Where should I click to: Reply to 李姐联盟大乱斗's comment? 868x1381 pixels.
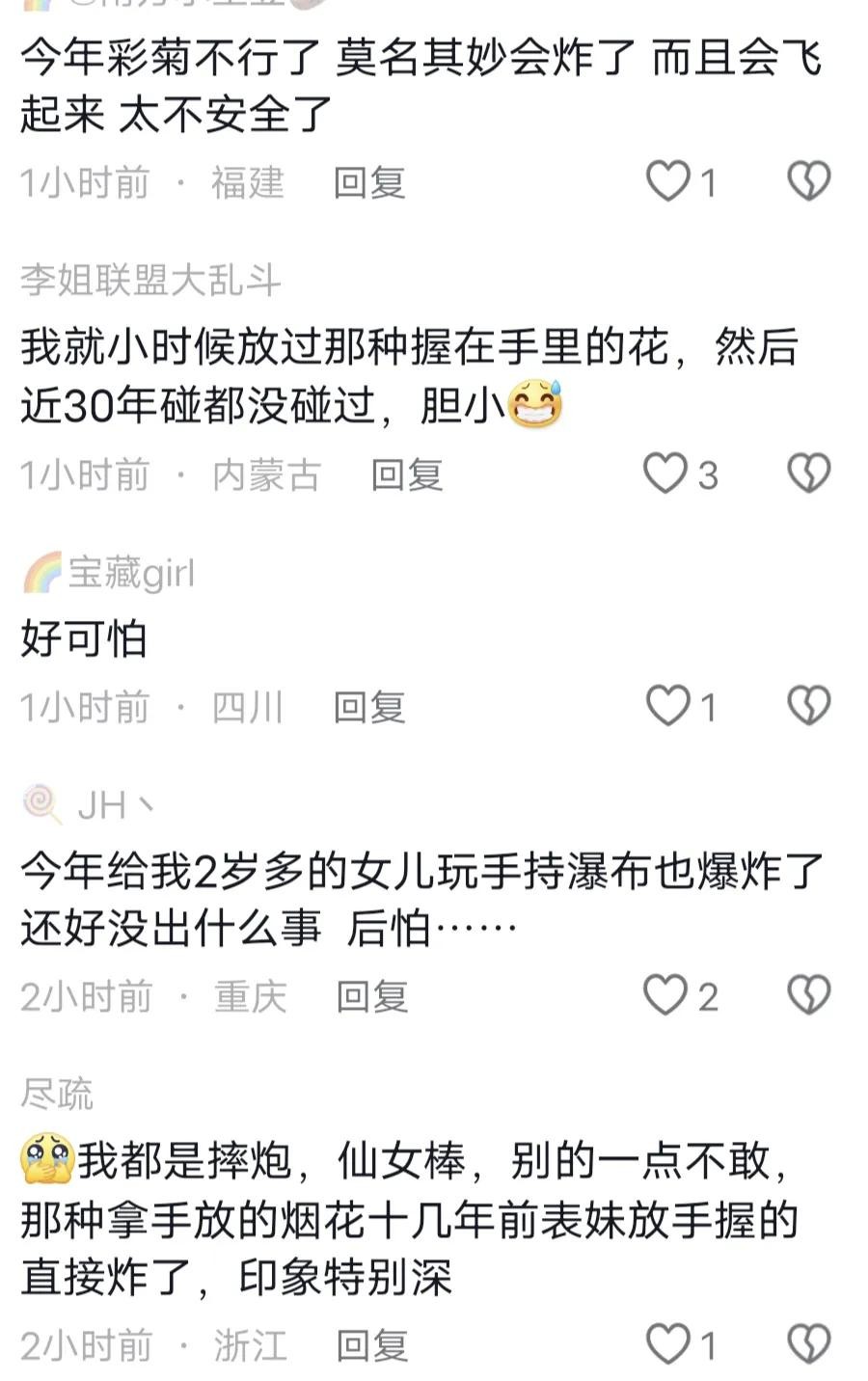point(406,474)
